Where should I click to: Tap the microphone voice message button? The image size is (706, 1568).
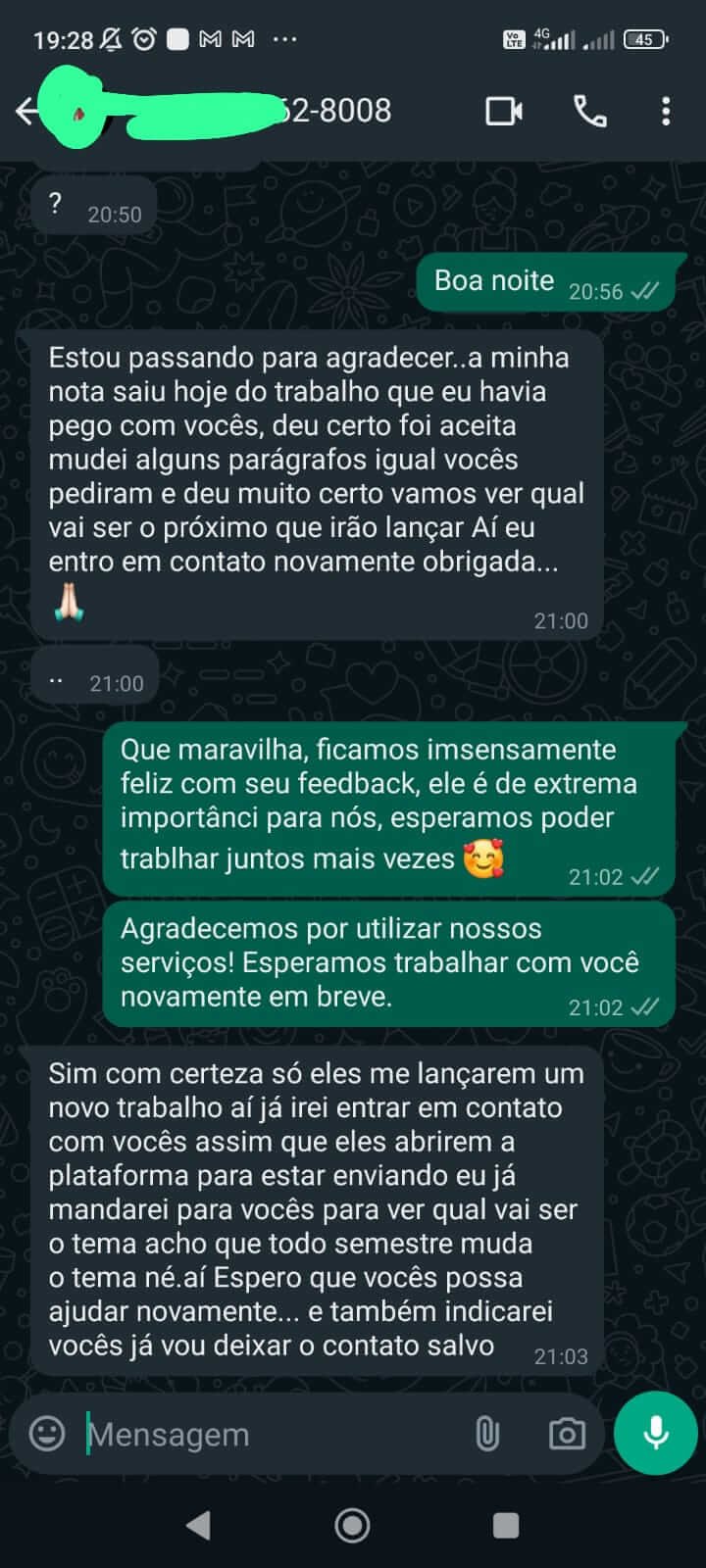655,1433
